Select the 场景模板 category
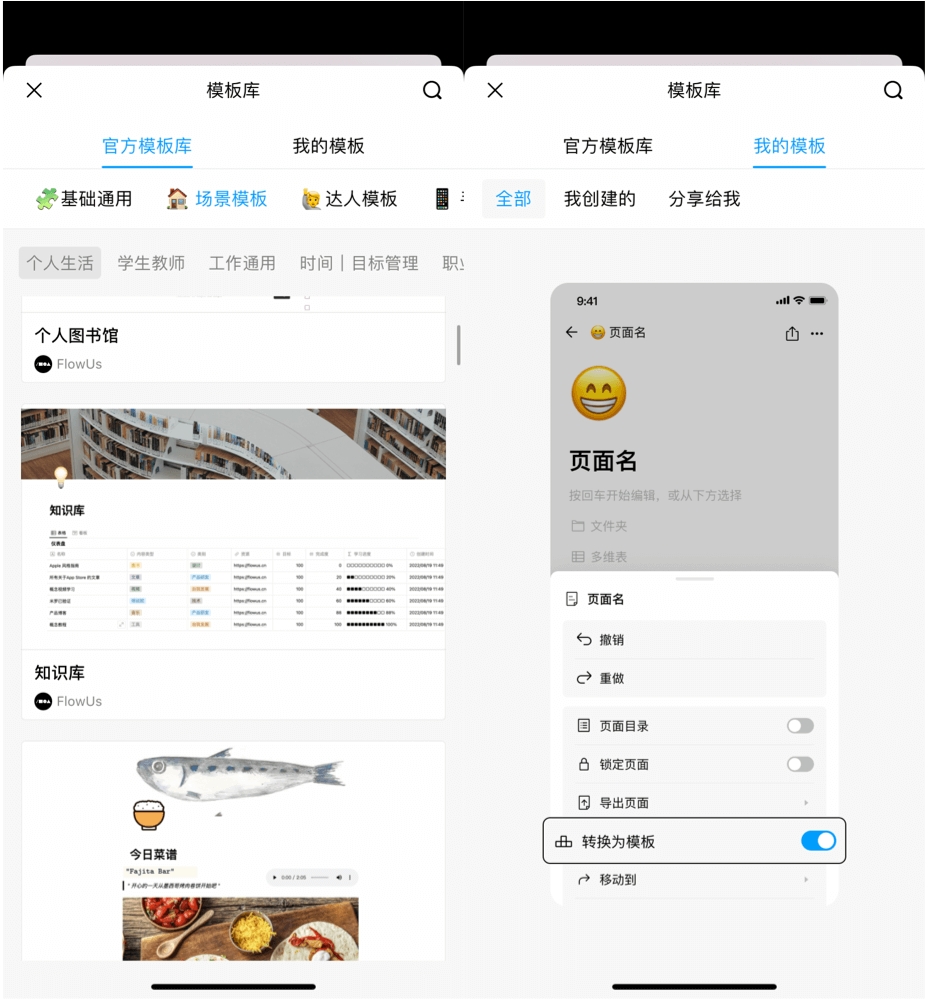928x1002 pixels. (217, 199)
